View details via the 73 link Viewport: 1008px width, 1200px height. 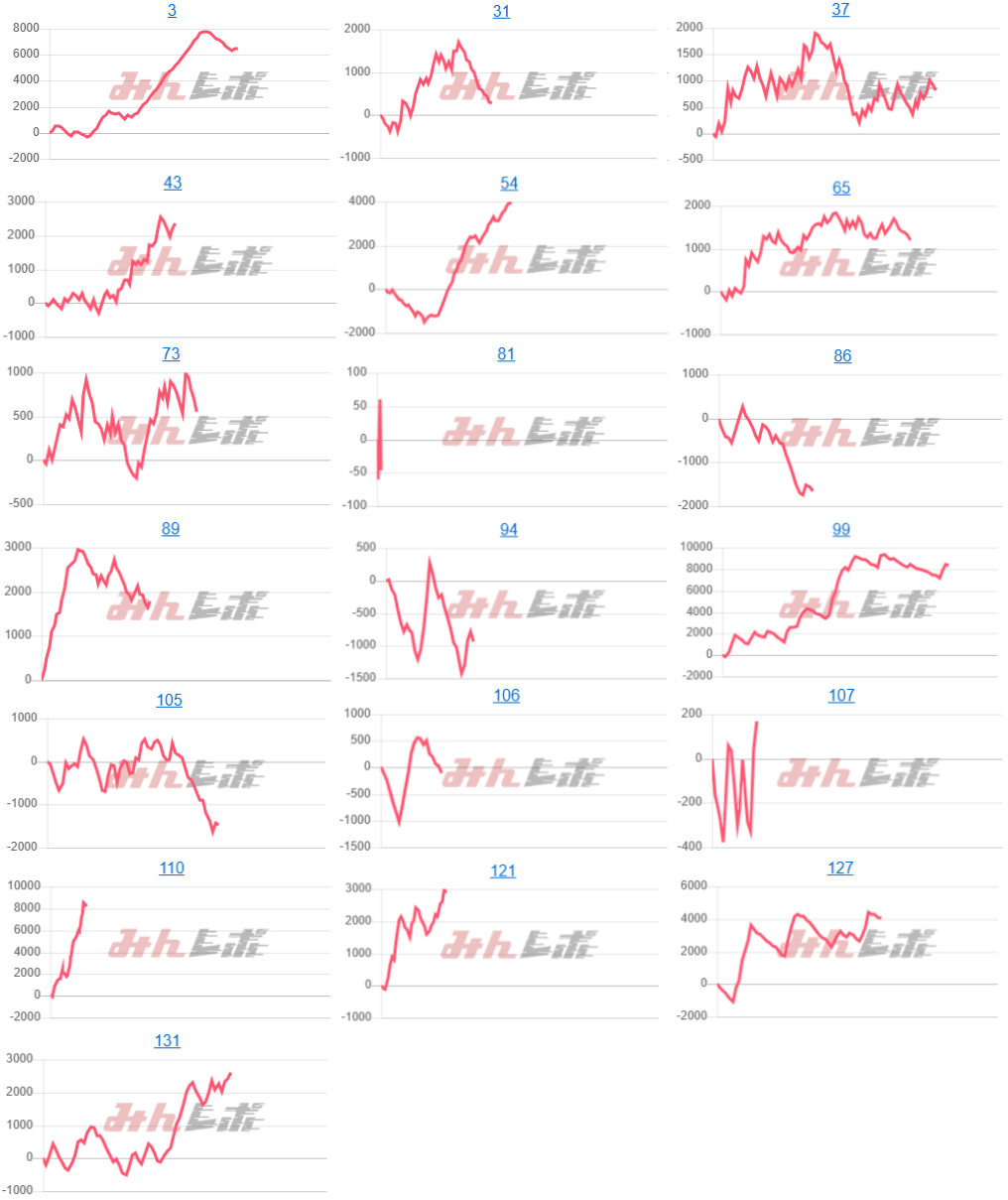[x=171, y=353]
